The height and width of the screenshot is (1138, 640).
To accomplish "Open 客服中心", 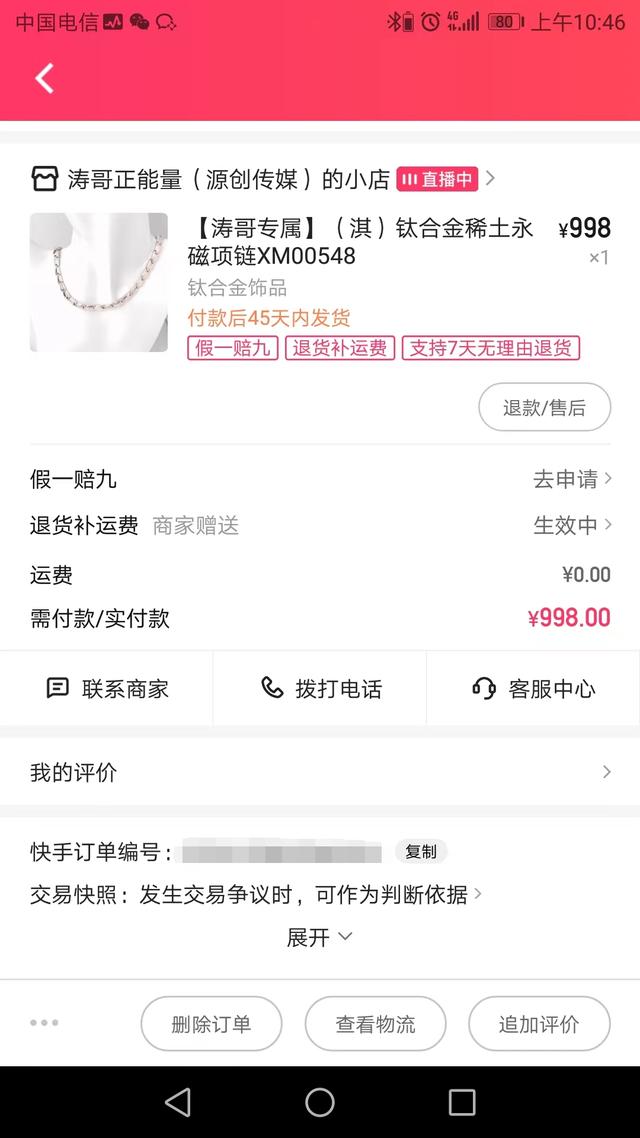I will click(533, 688).
